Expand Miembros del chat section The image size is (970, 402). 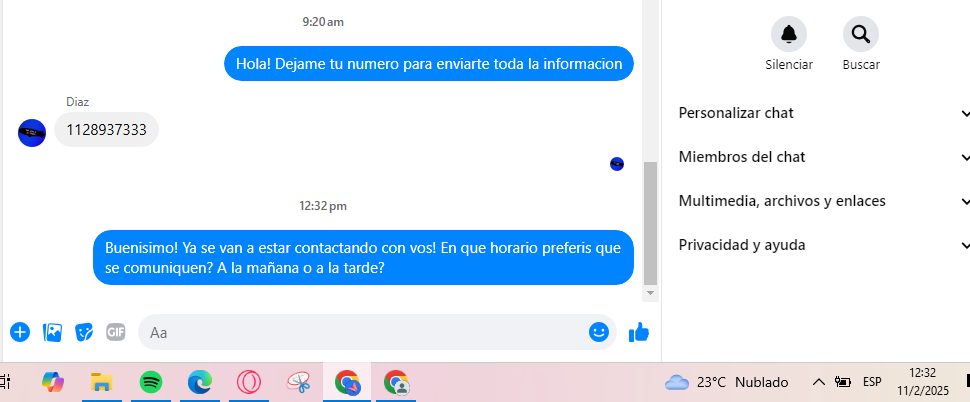822,157
